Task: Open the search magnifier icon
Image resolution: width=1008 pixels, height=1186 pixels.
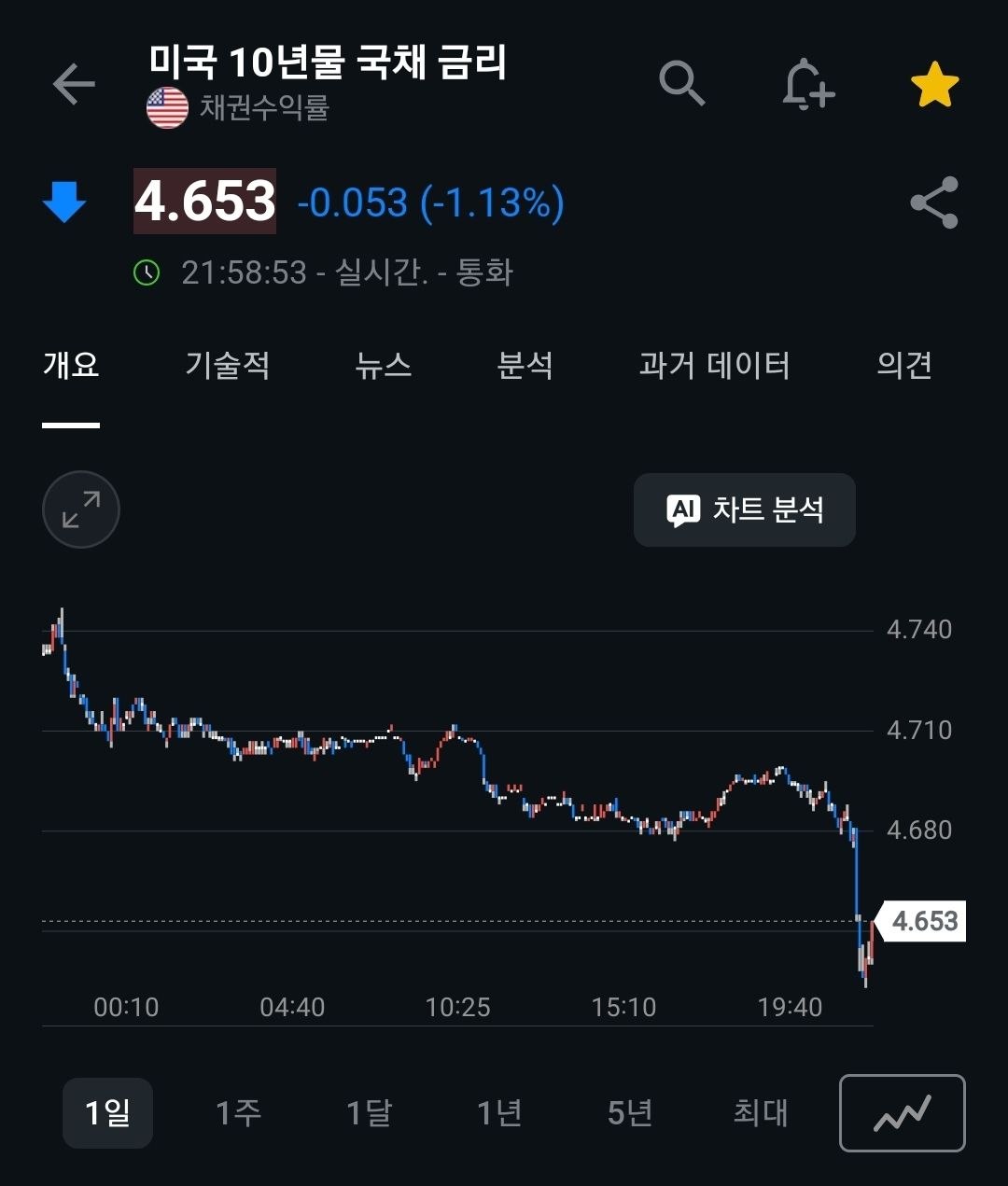Action: (682, 84)
